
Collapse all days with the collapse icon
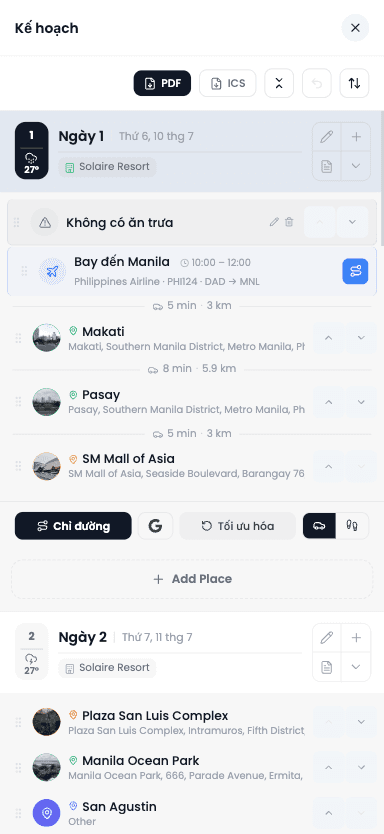point(279,84)
